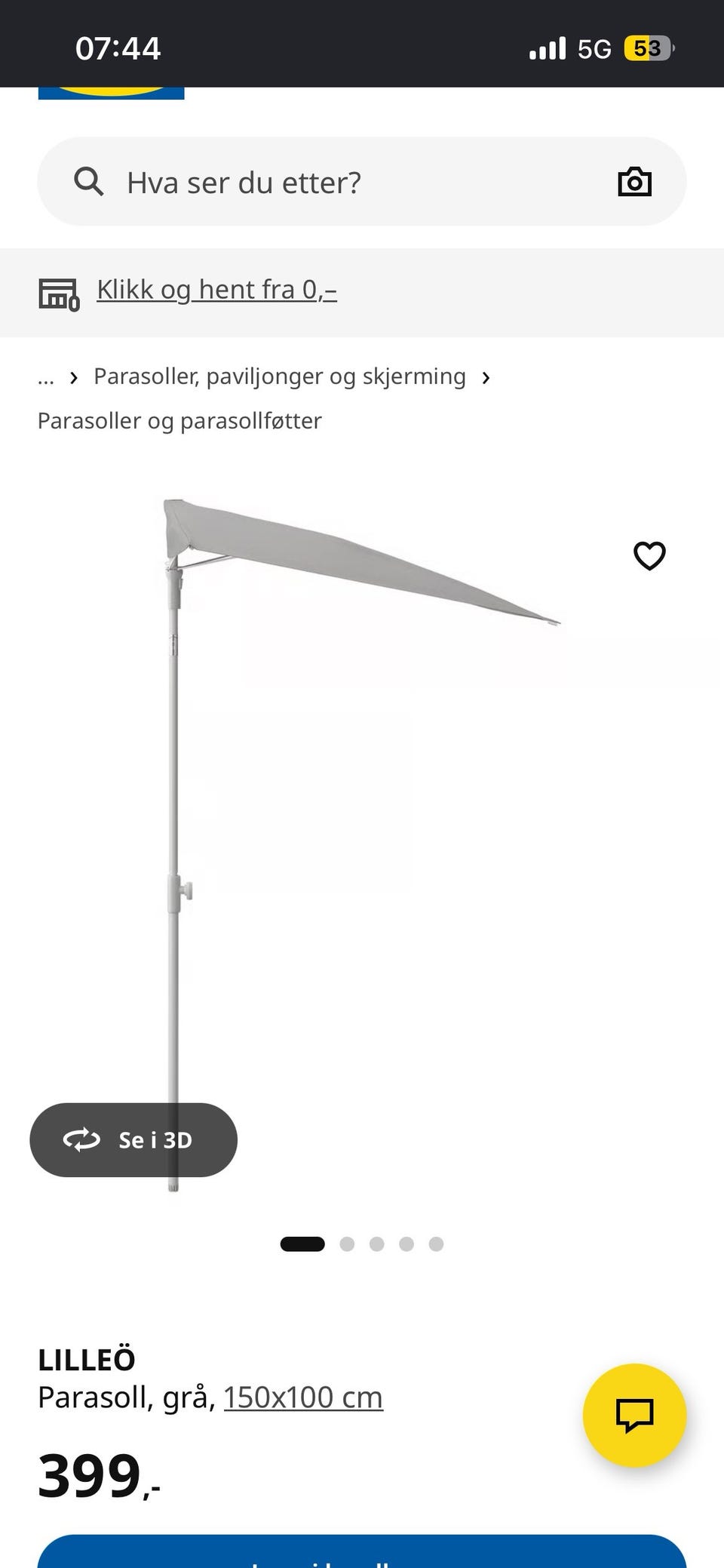724x1568 pixels.
Task: View the parasol with 'Se i 3D'
Action: (x=133, y=1139)
